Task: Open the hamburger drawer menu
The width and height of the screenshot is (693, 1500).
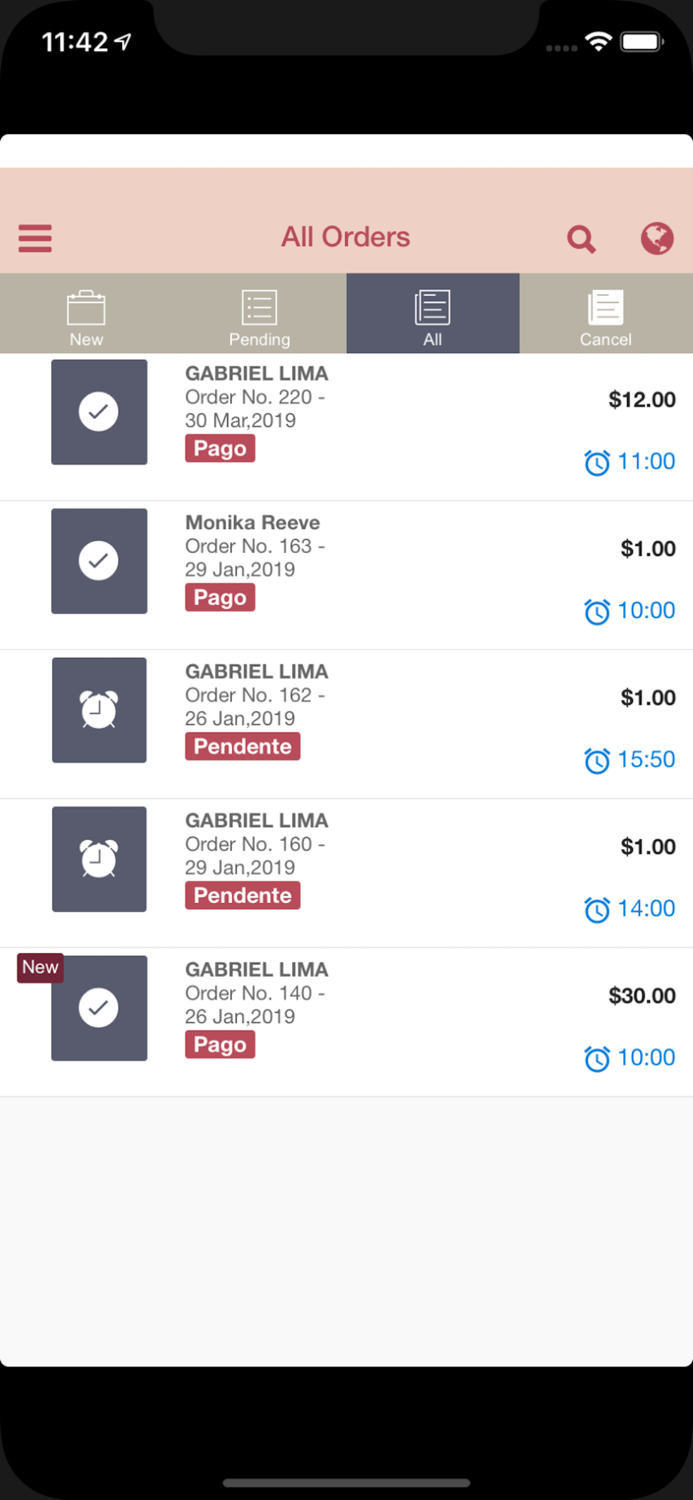Action: (x=35, y=238)
